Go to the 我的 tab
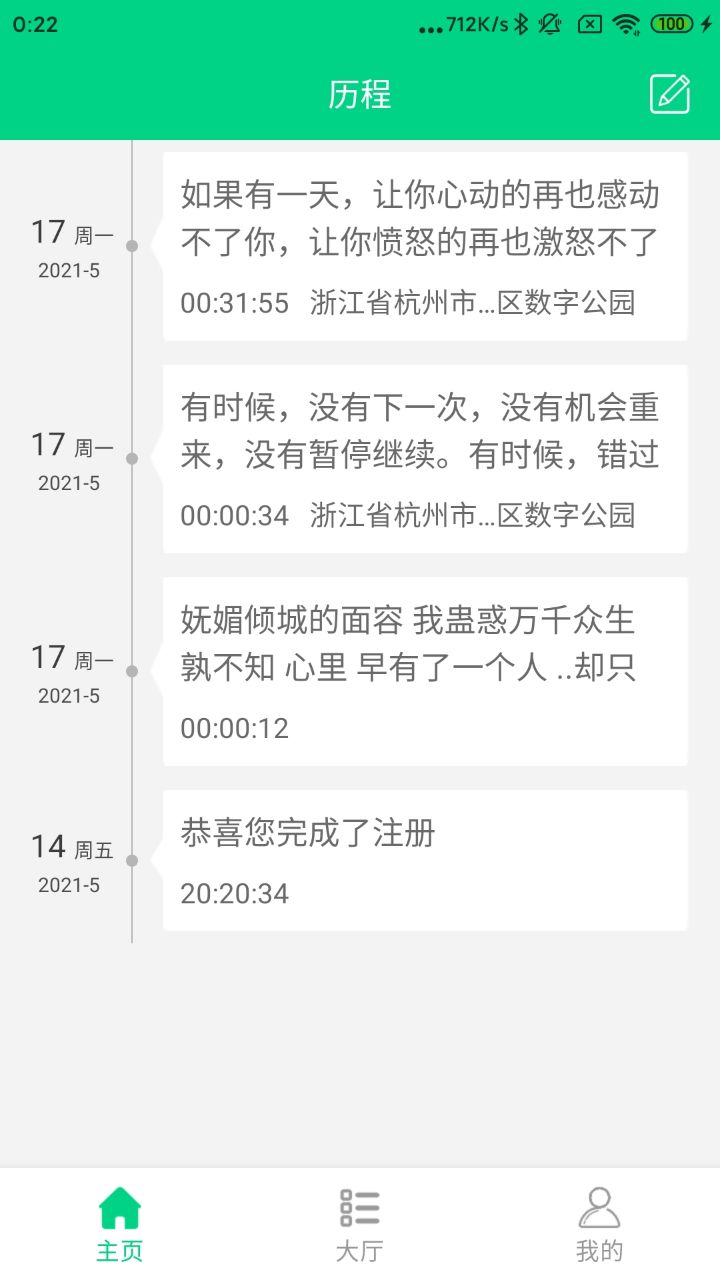Image resolution: width=720 pixels, height=1280 pixels. [x=599, y=1224]
